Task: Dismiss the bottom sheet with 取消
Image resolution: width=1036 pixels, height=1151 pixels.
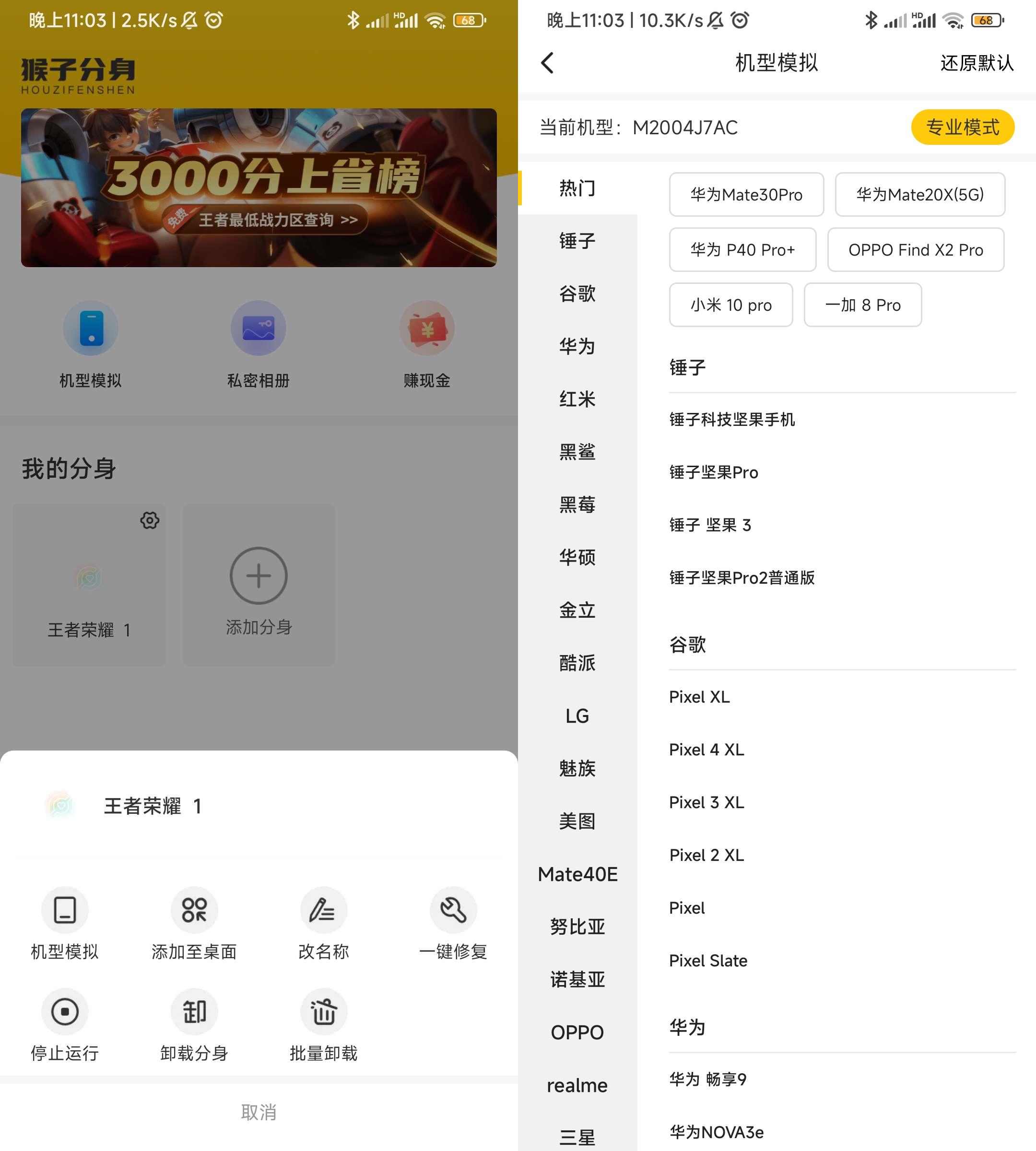Action: 259,1112
